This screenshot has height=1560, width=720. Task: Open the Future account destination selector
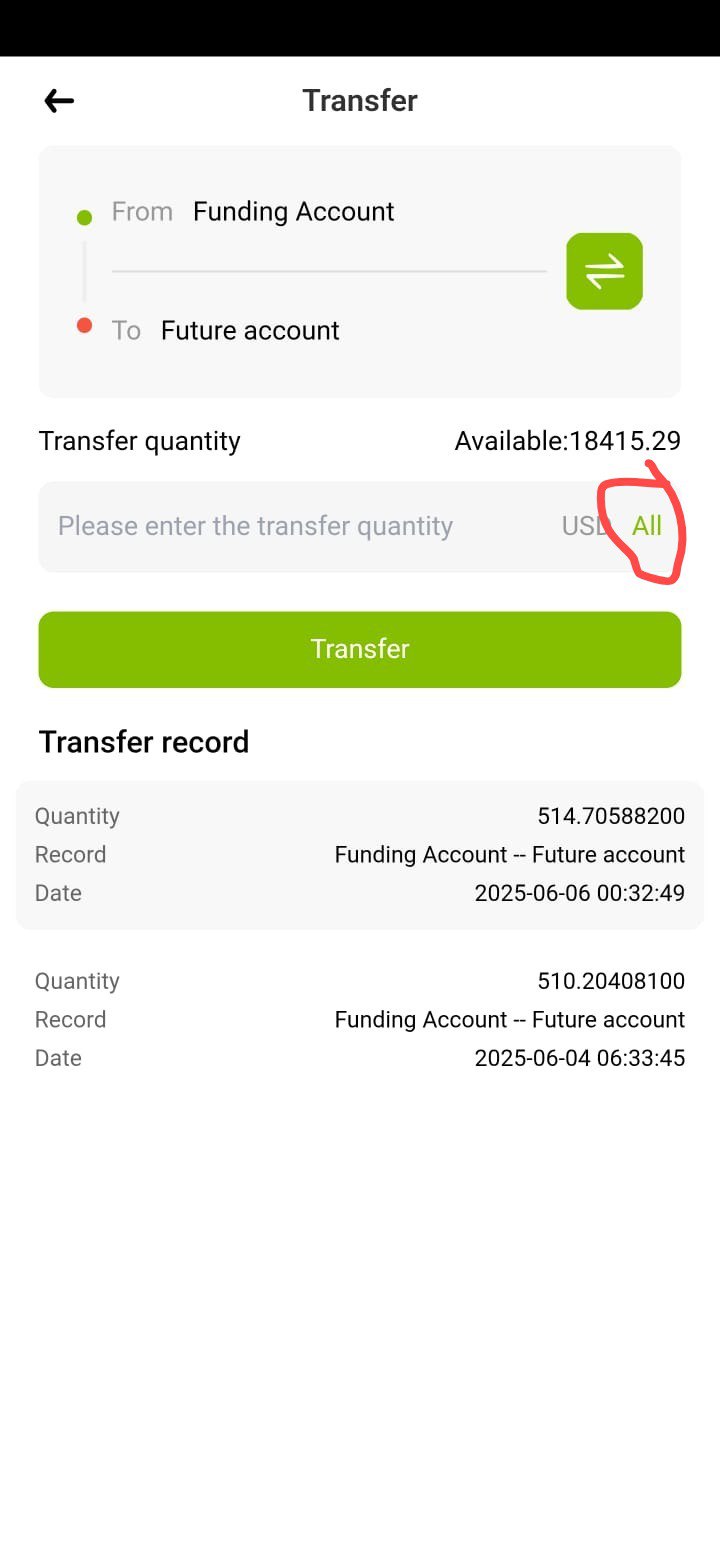[250, 331]
